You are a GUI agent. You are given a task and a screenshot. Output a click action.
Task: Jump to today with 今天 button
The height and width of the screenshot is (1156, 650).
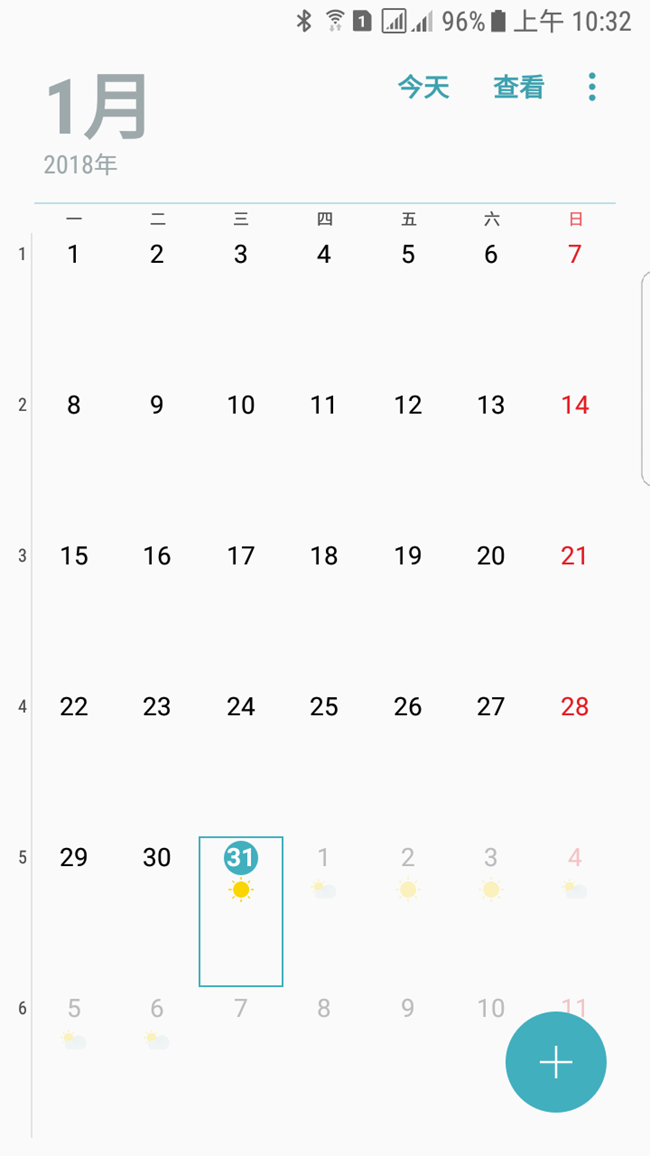(423, 87)
